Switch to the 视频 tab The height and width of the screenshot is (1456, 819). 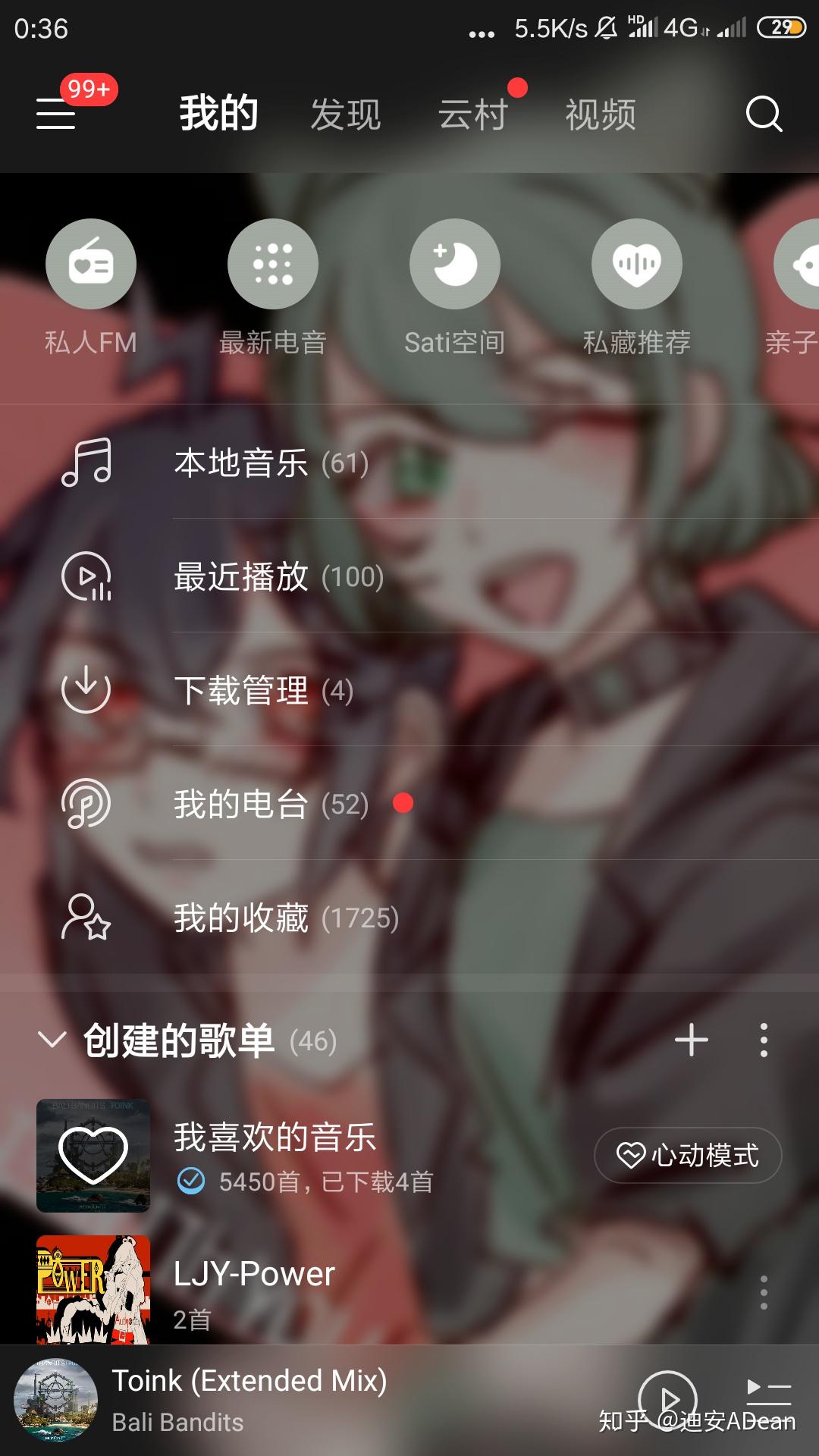[601, 115]
